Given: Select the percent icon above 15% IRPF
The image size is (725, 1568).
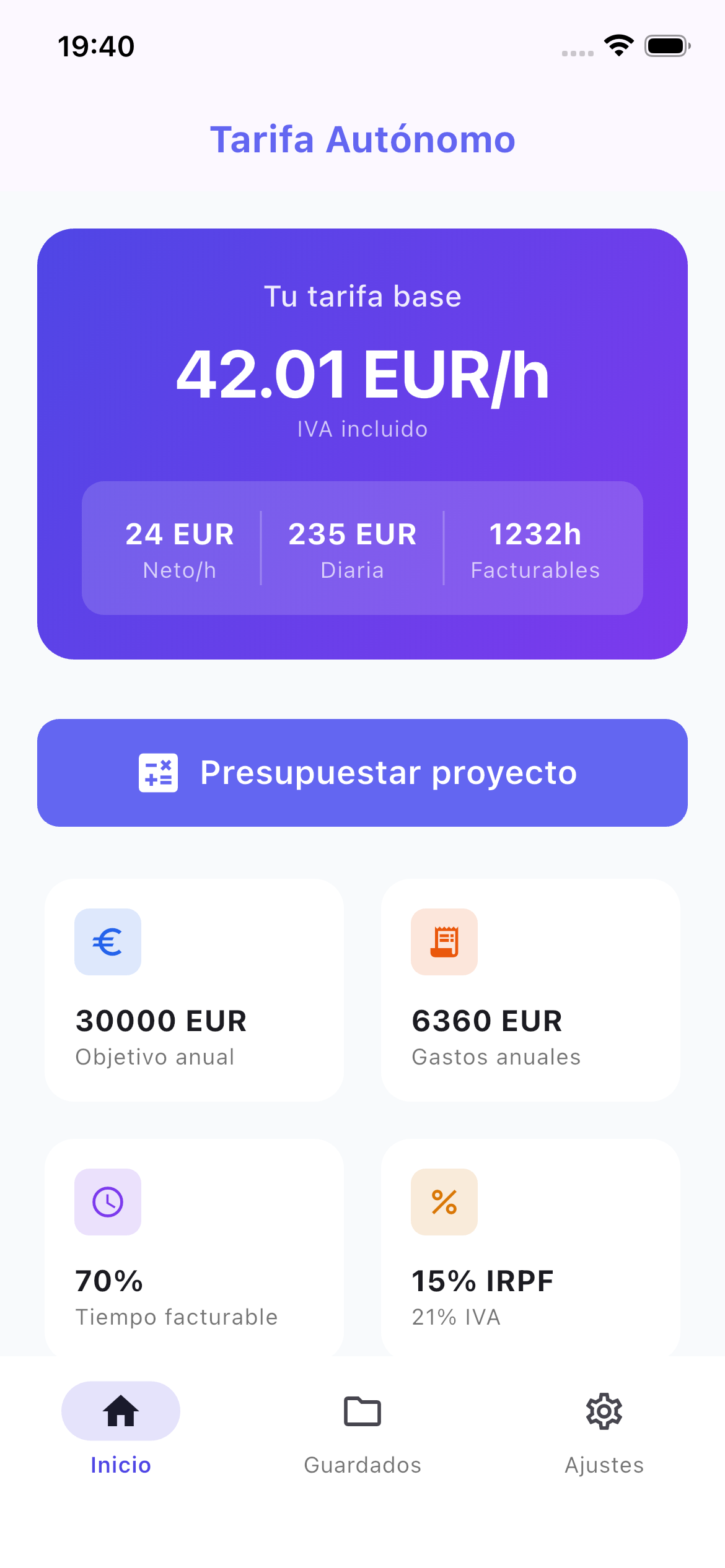Looking at the screenshot, I should click(444, 1202).
